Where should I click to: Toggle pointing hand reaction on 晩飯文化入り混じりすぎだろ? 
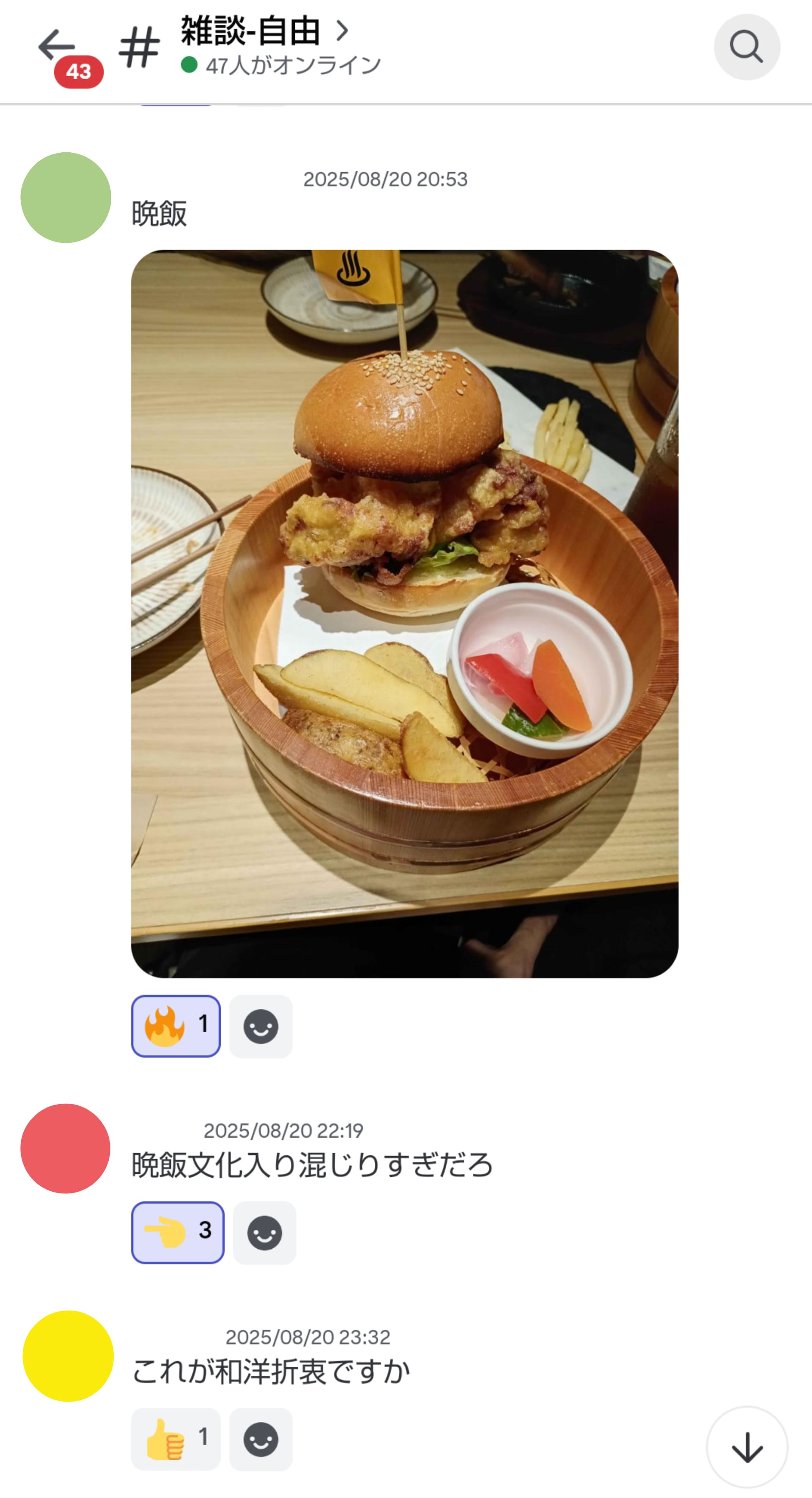point(177,1232)
